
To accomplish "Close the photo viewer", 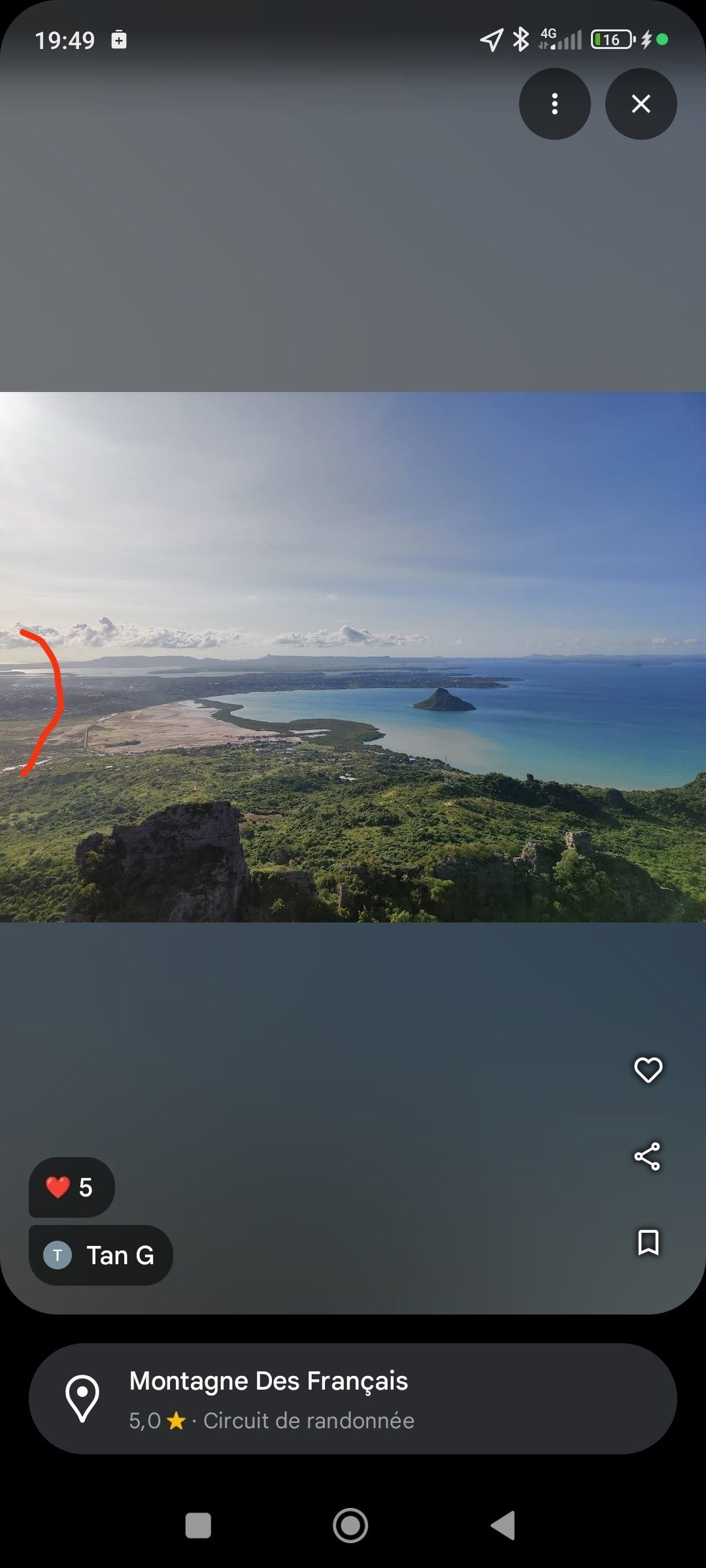I will [641, 104].
